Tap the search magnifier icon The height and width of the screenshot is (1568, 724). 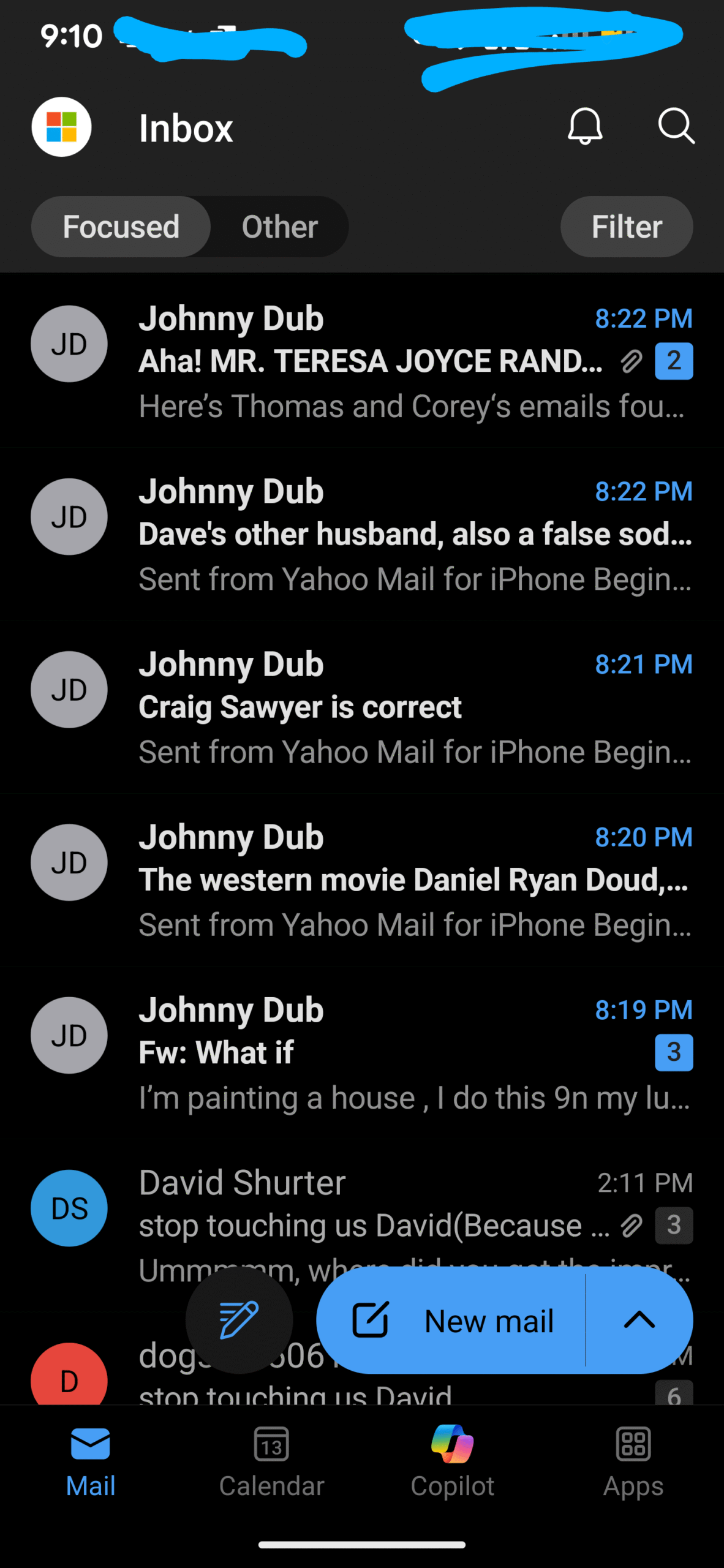676,127
